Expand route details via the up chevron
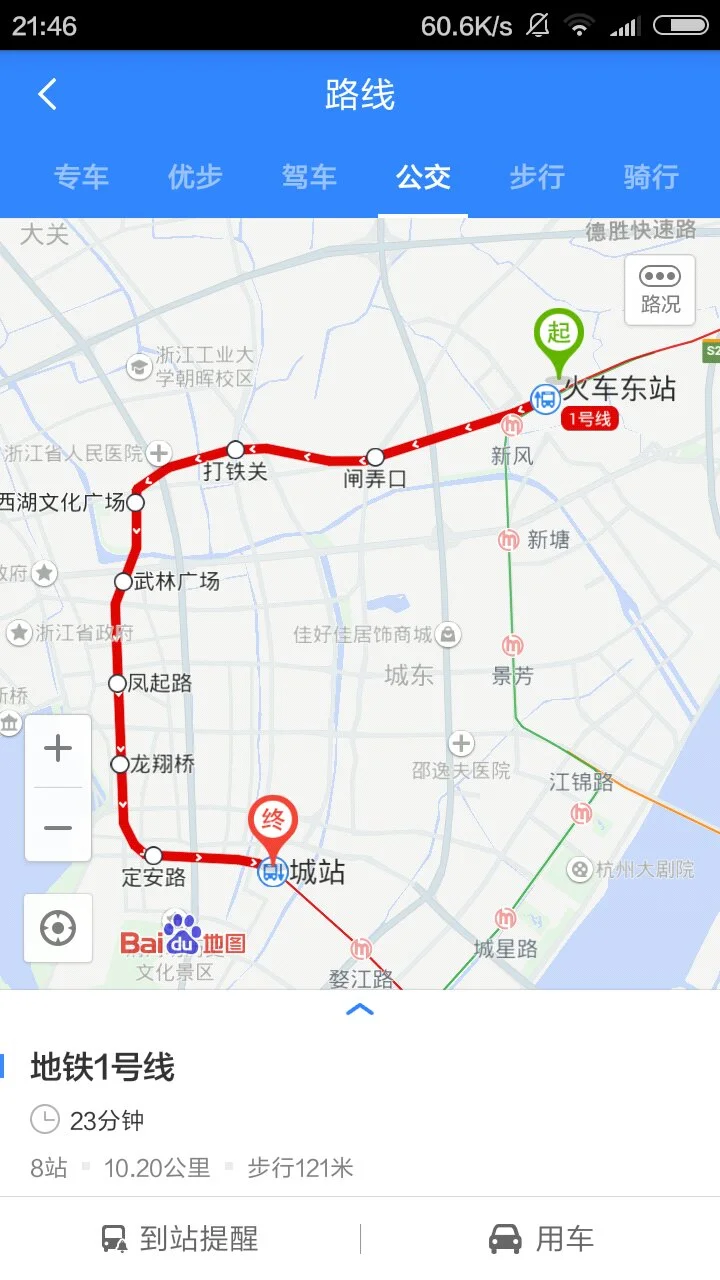720x1280 pixels. [x=360, y=1008]
